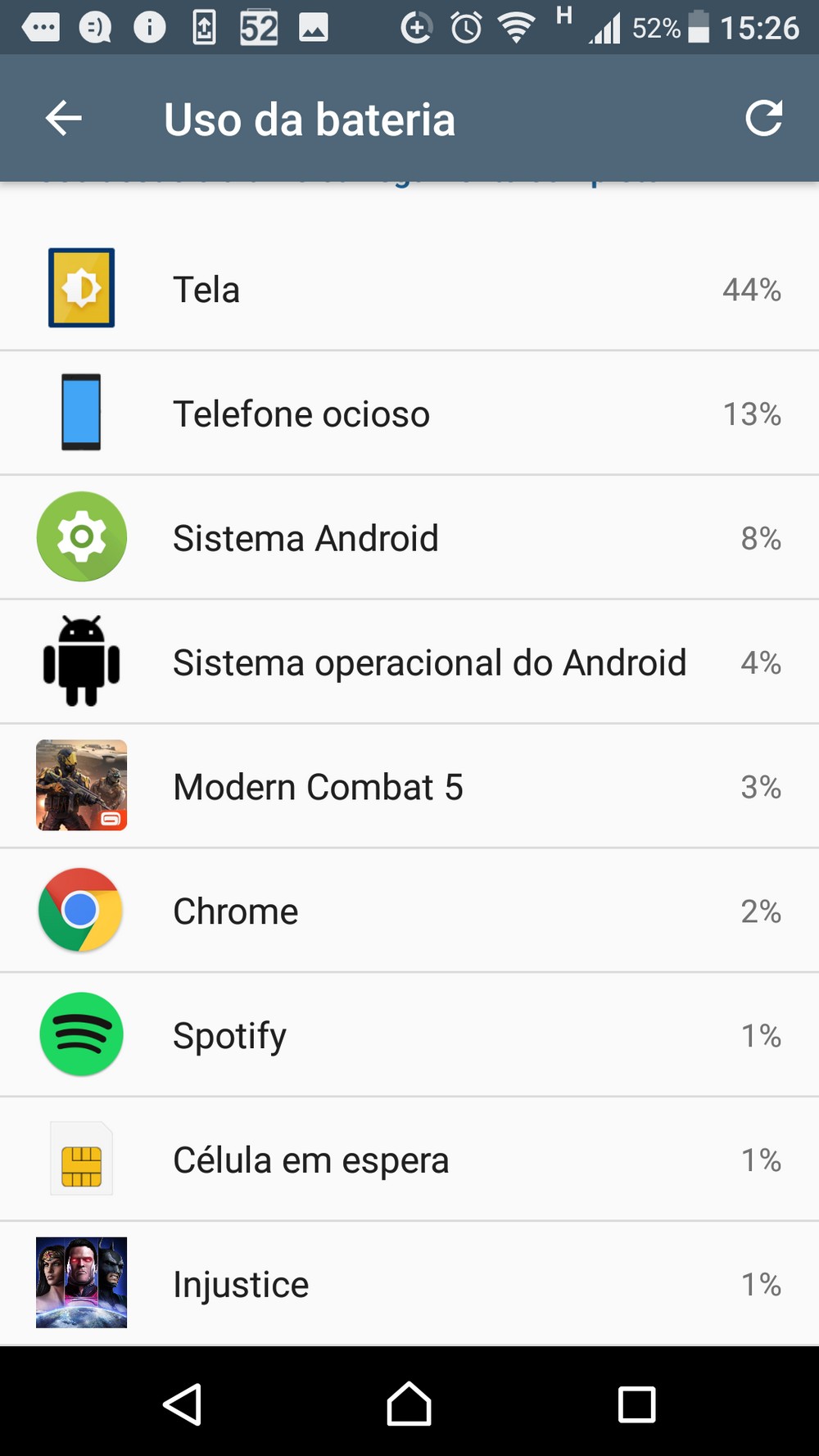Tap the system home button
819x1456 pixels.
(409, 1404)
